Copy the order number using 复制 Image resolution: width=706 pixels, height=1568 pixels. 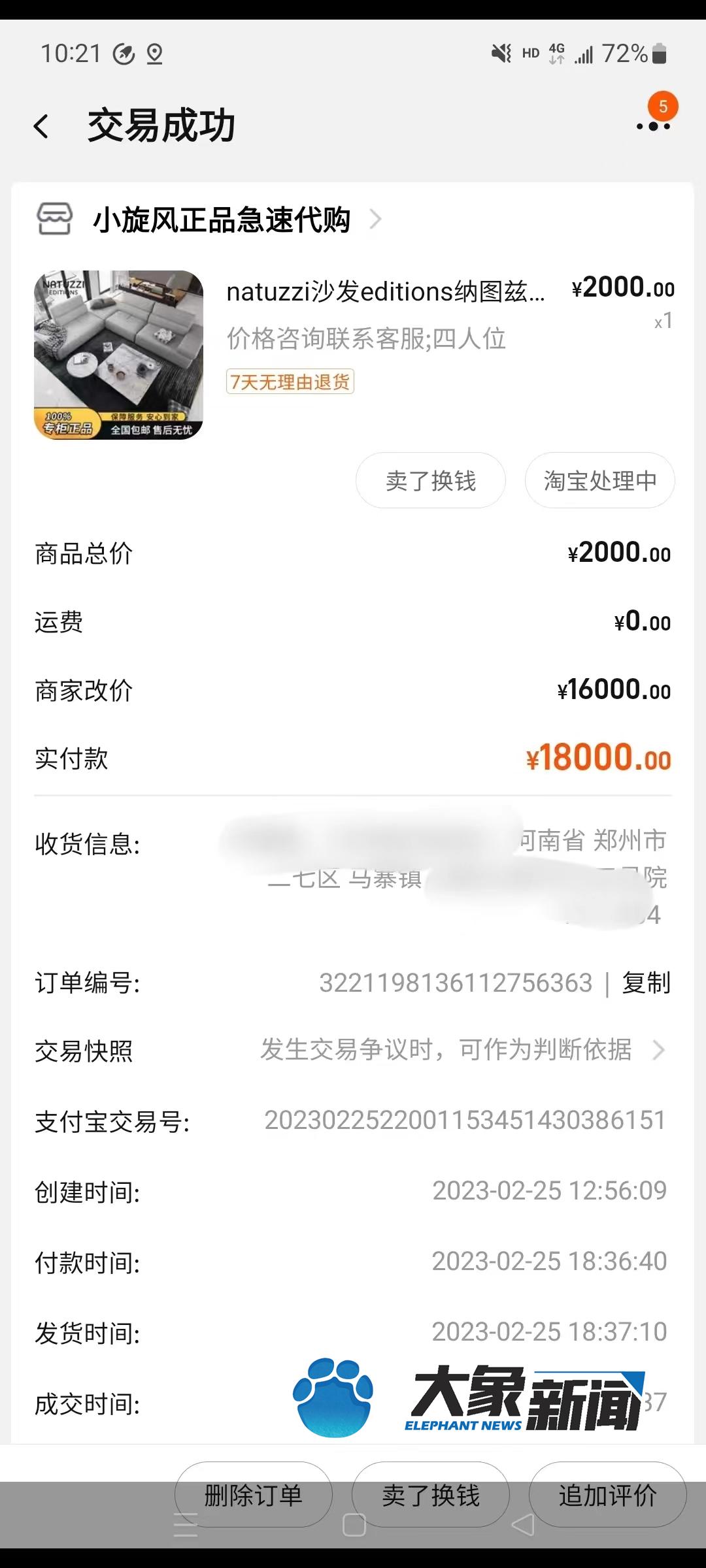point(646,983)
